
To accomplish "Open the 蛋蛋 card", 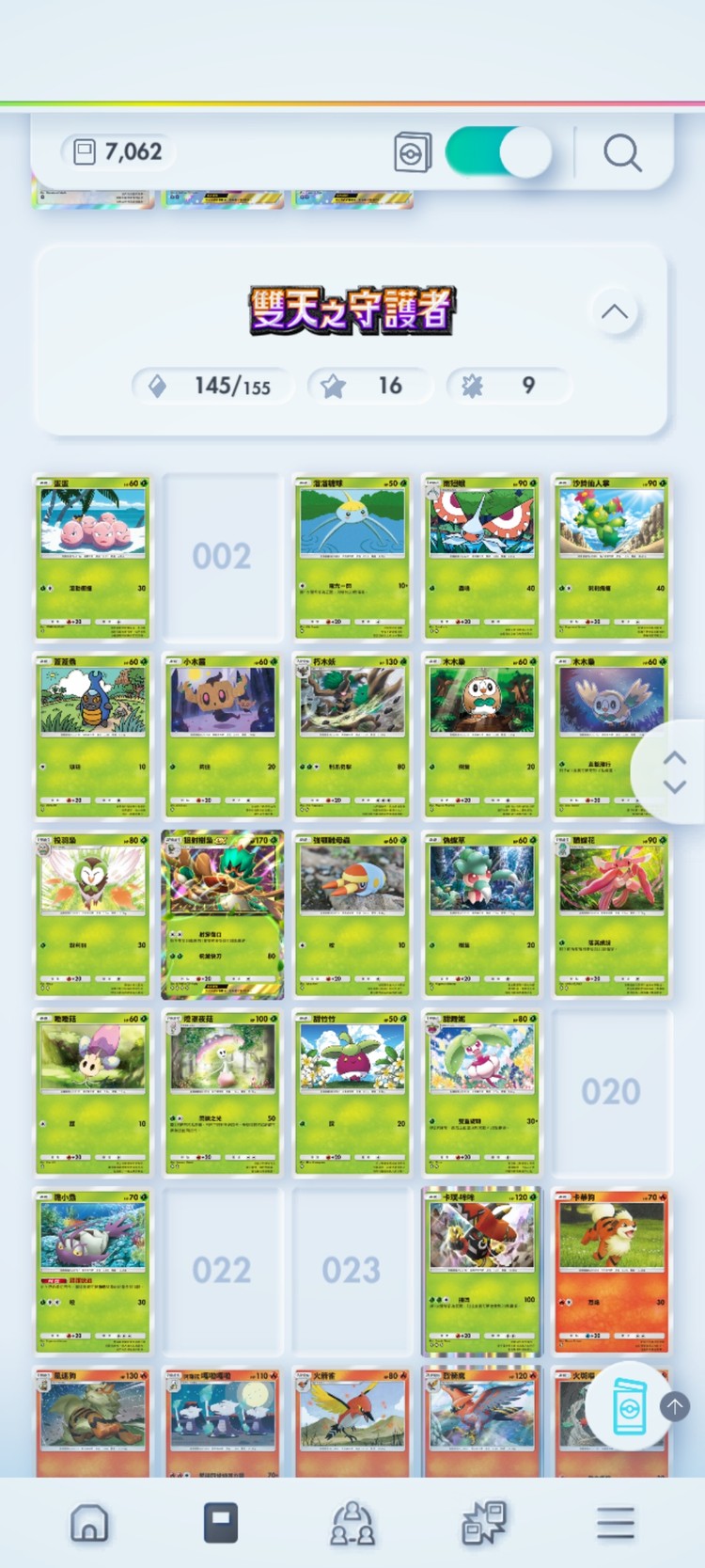I will 92,557.
